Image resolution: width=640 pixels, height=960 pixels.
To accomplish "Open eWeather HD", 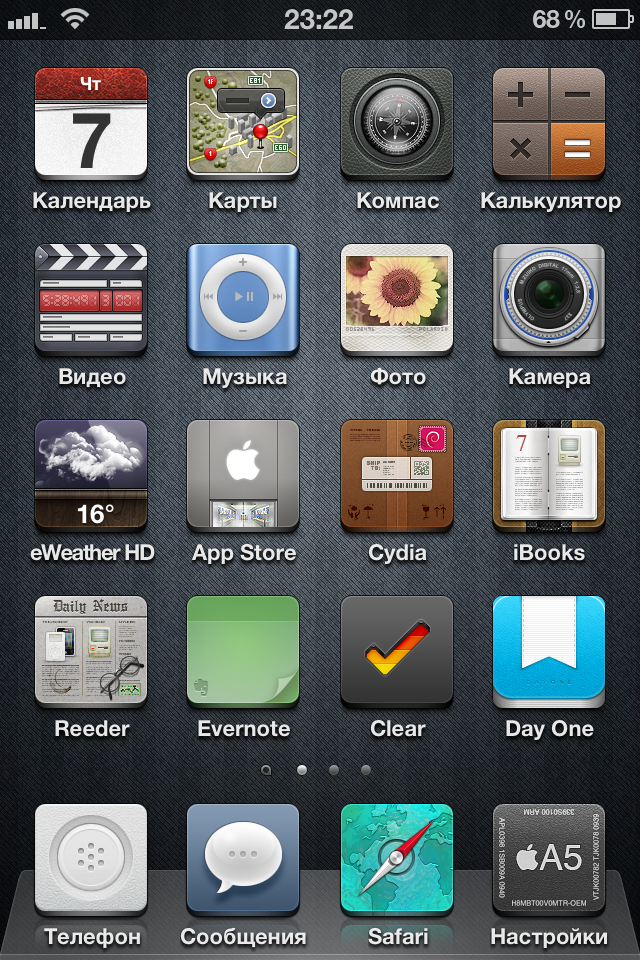I will (91, 475).
